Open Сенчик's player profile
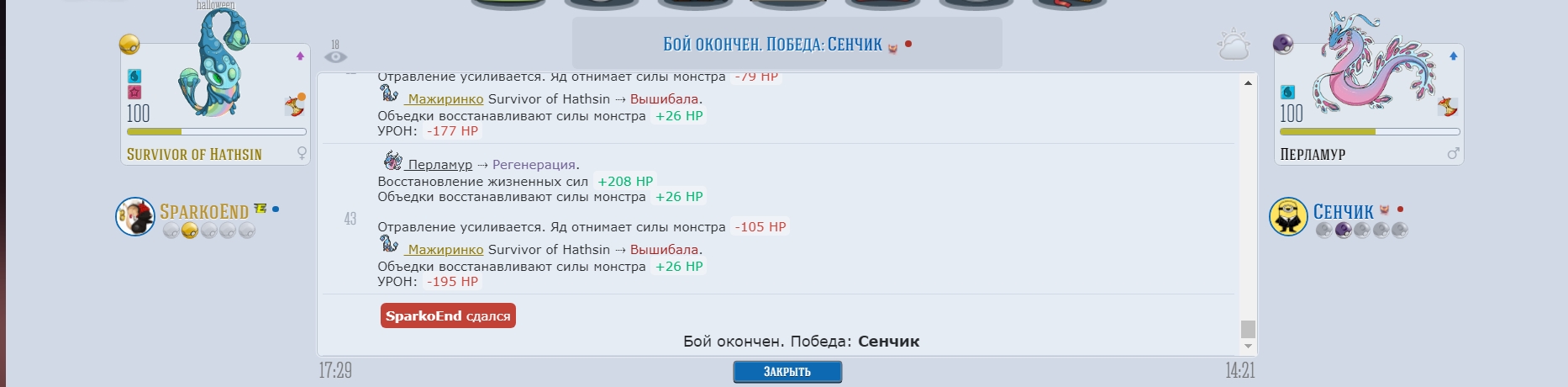Viewport: 1568px width, 387px height. coord(1343,212)
